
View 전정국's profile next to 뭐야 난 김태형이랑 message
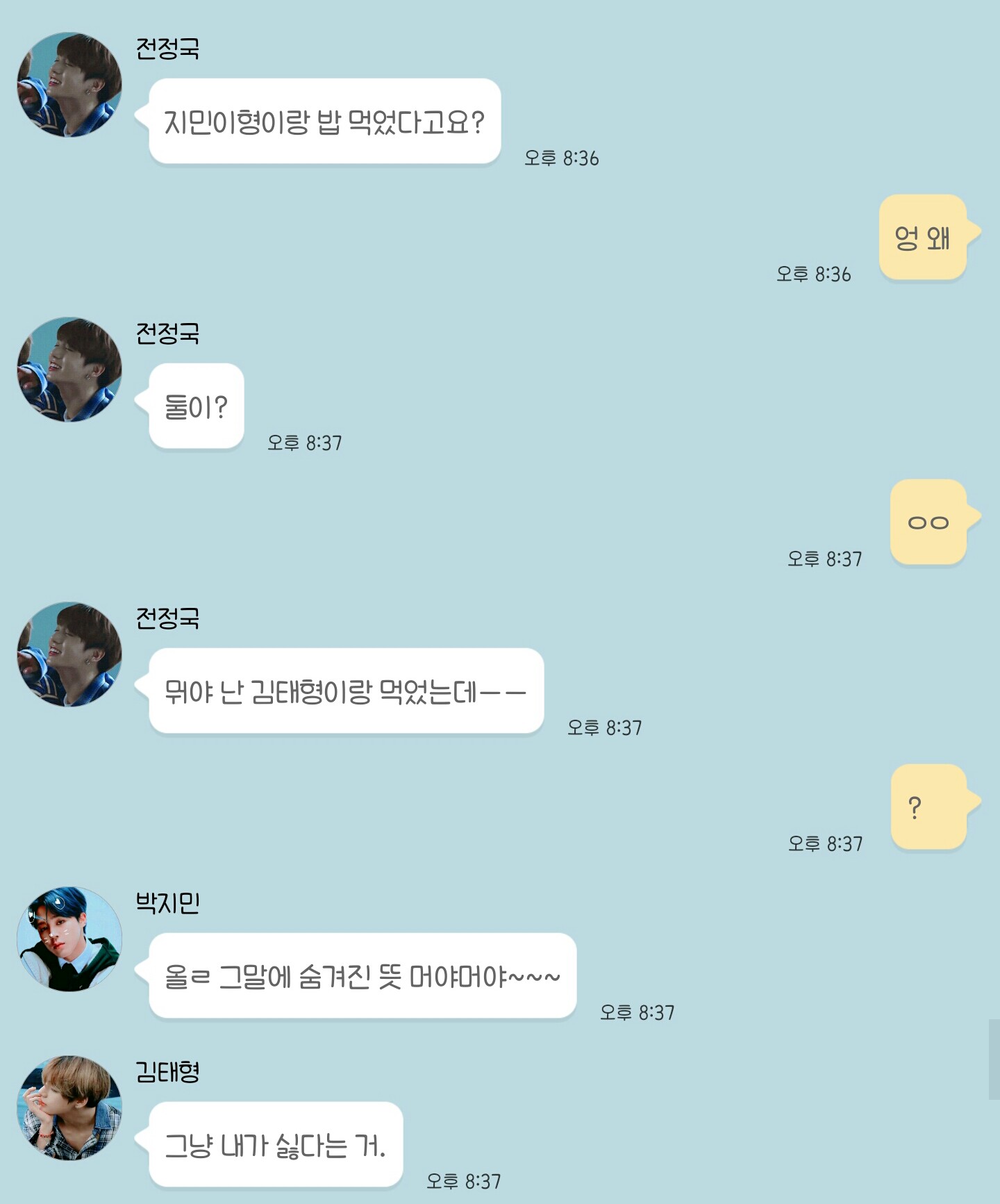[69, 654]
